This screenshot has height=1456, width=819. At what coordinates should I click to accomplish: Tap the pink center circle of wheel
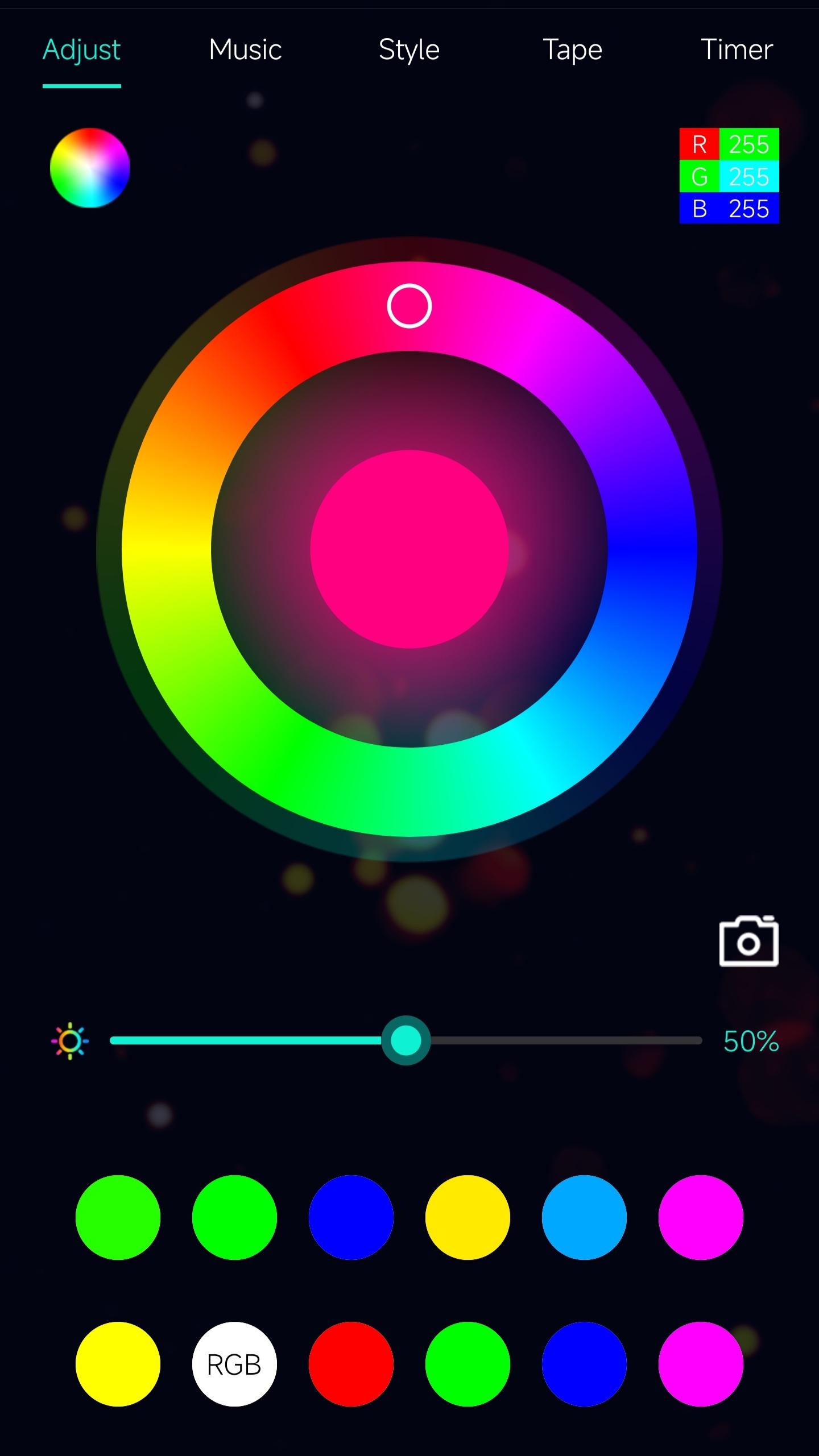(409, 549)
